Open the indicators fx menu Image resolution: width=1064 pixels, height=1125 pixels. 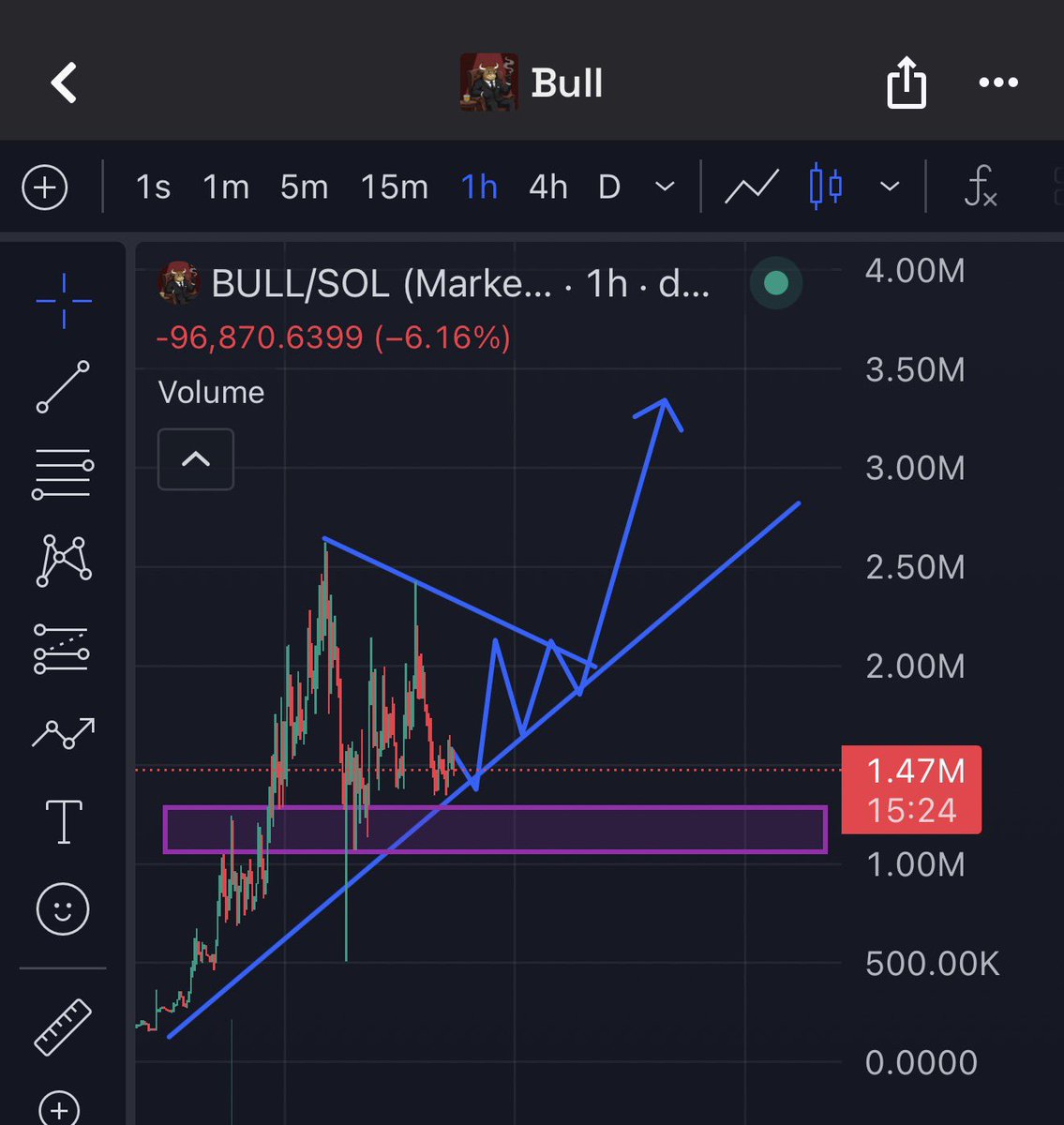tap(981, 186)
